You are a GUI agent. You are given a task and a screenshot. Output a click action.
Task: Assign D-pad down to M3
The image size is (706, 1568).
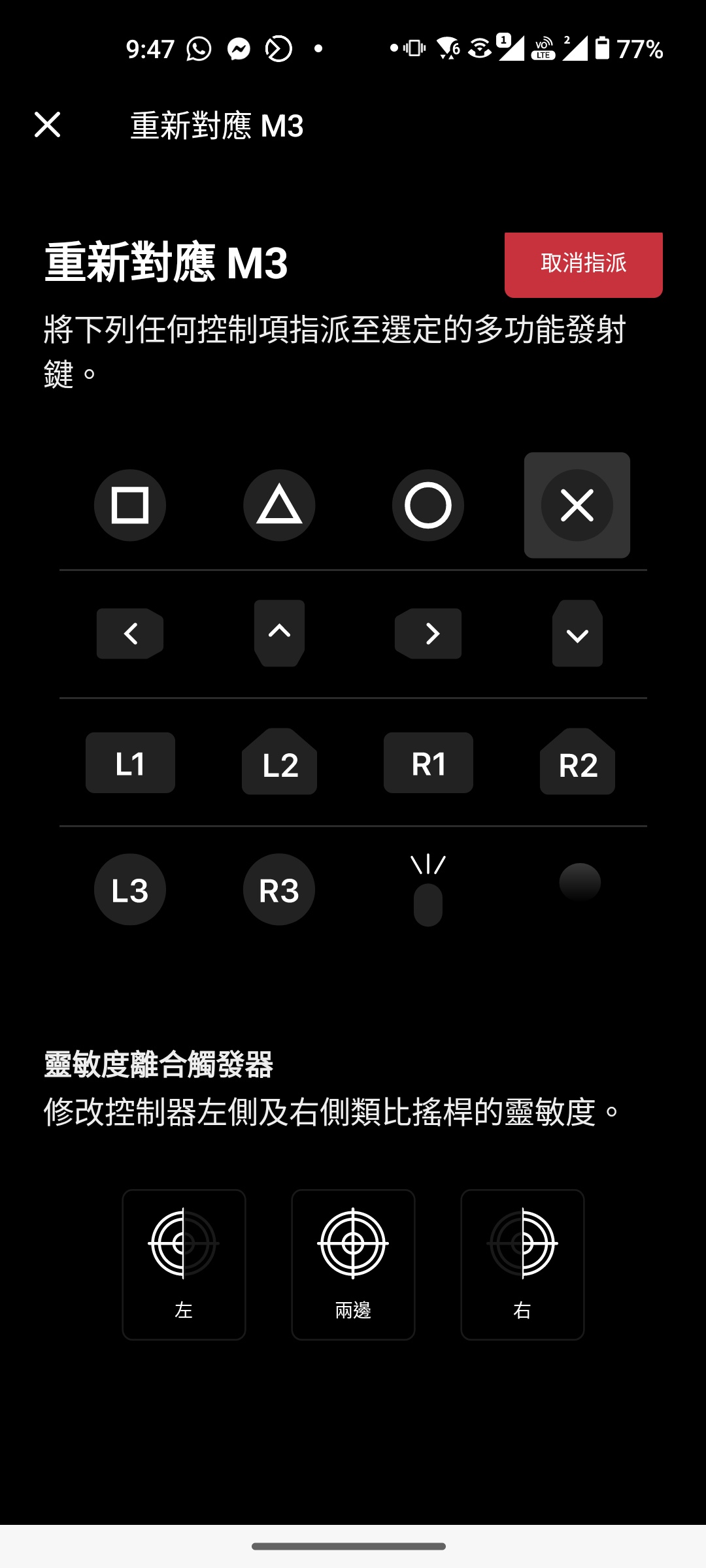click(x=577, y=633)
